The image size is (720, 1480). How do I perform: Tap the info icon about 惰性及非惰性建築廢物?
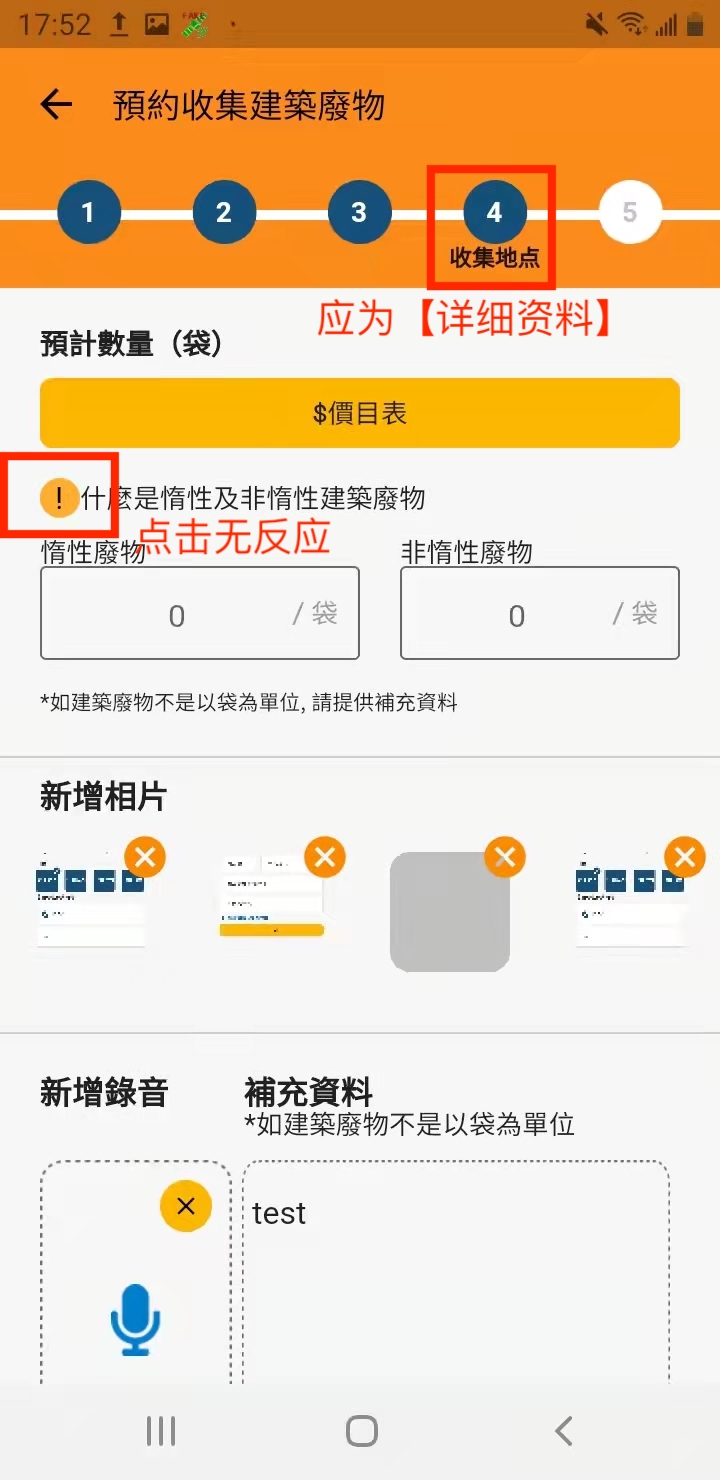59,497
